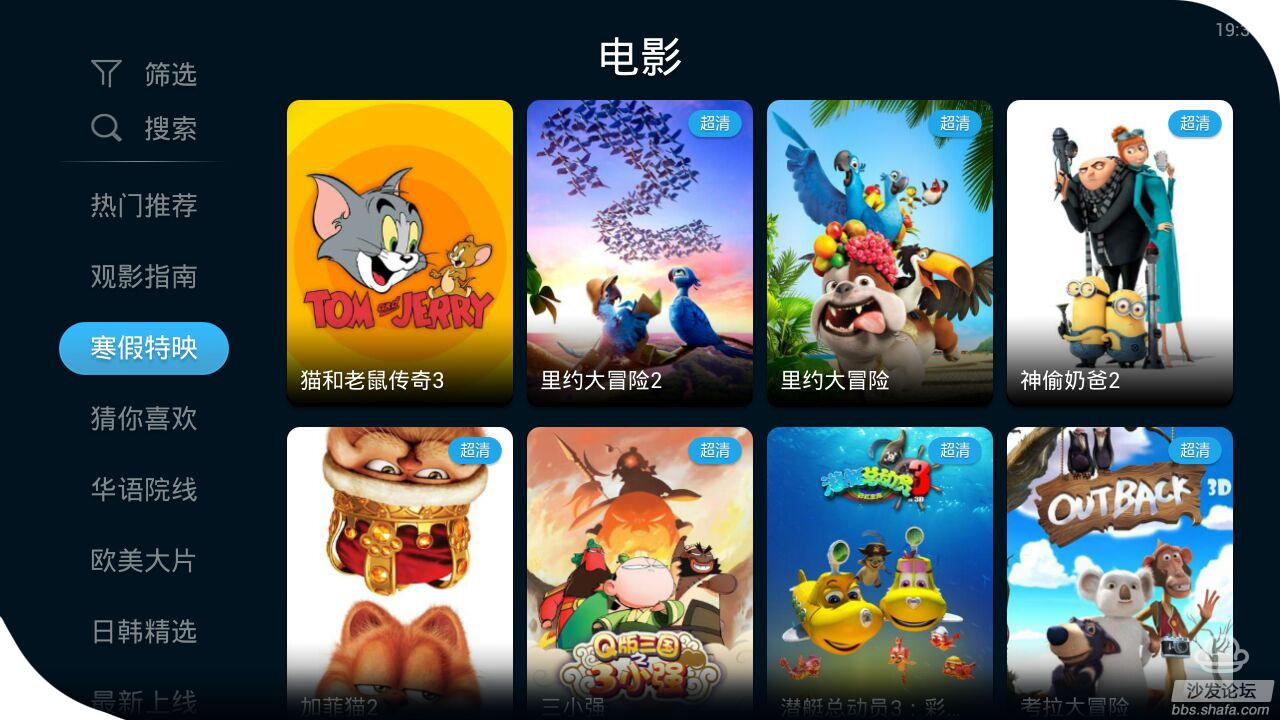The height and width of the screenshot is (720, 1280).
Task: Select the 寒假特映 category
Action: coord(144,348)
